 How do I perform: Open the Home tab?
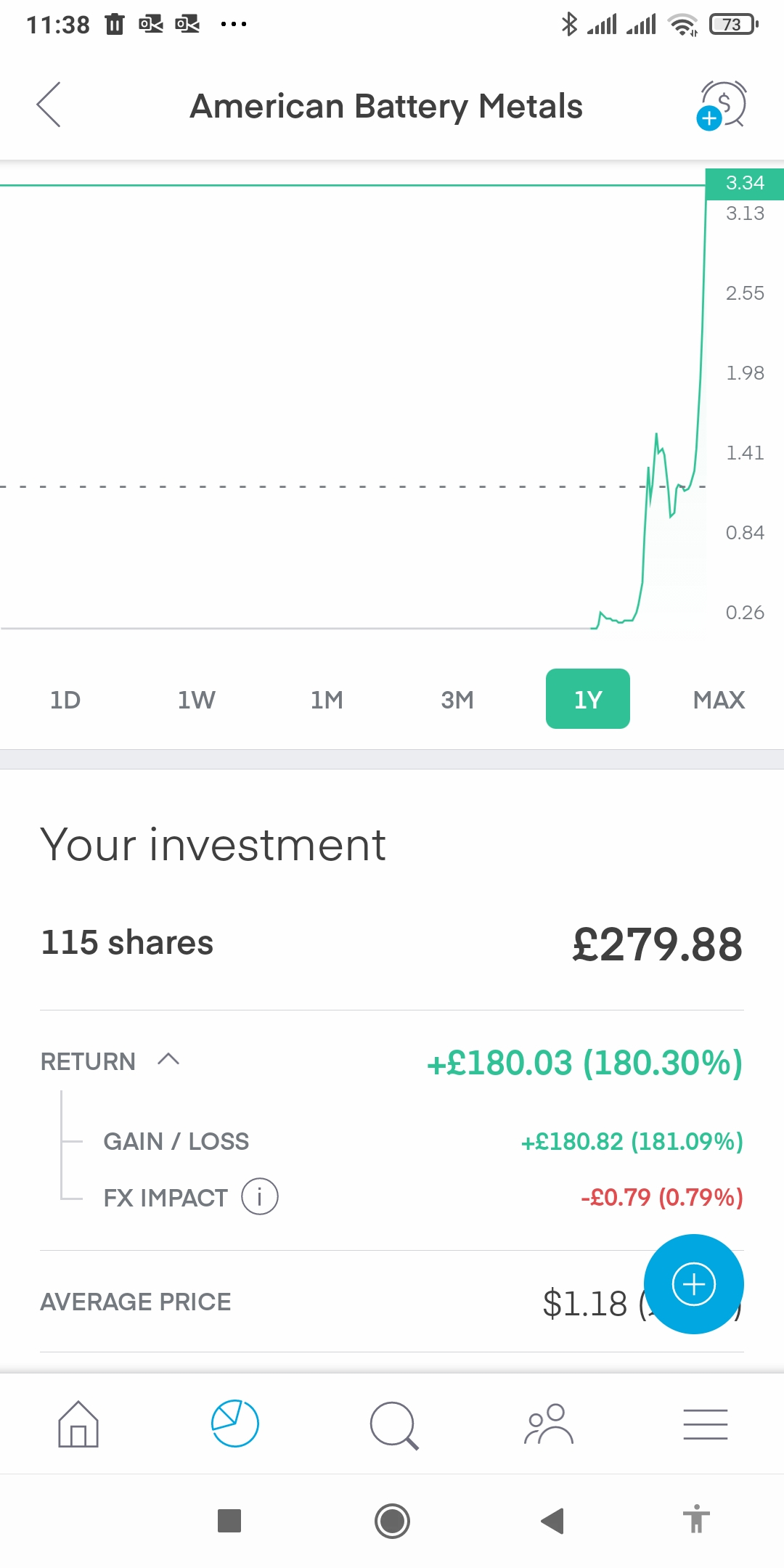click(78, 1424)
